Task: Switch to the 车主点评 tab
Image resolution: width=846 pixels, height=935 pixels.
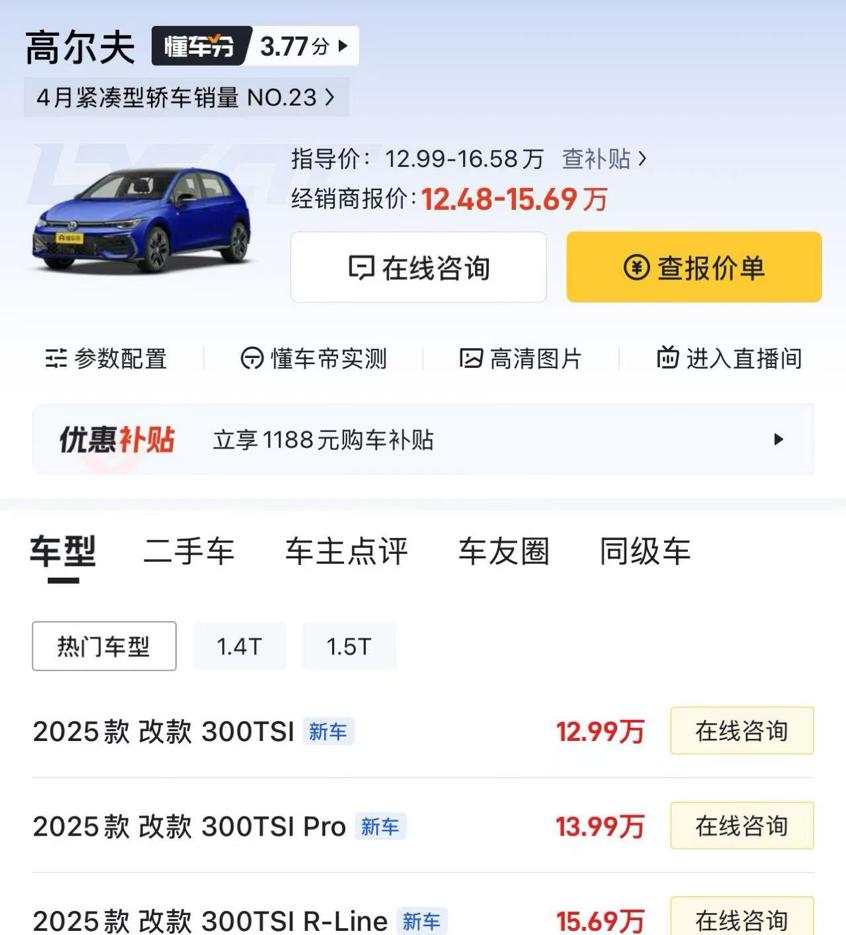Action: [x=346, y=551]
